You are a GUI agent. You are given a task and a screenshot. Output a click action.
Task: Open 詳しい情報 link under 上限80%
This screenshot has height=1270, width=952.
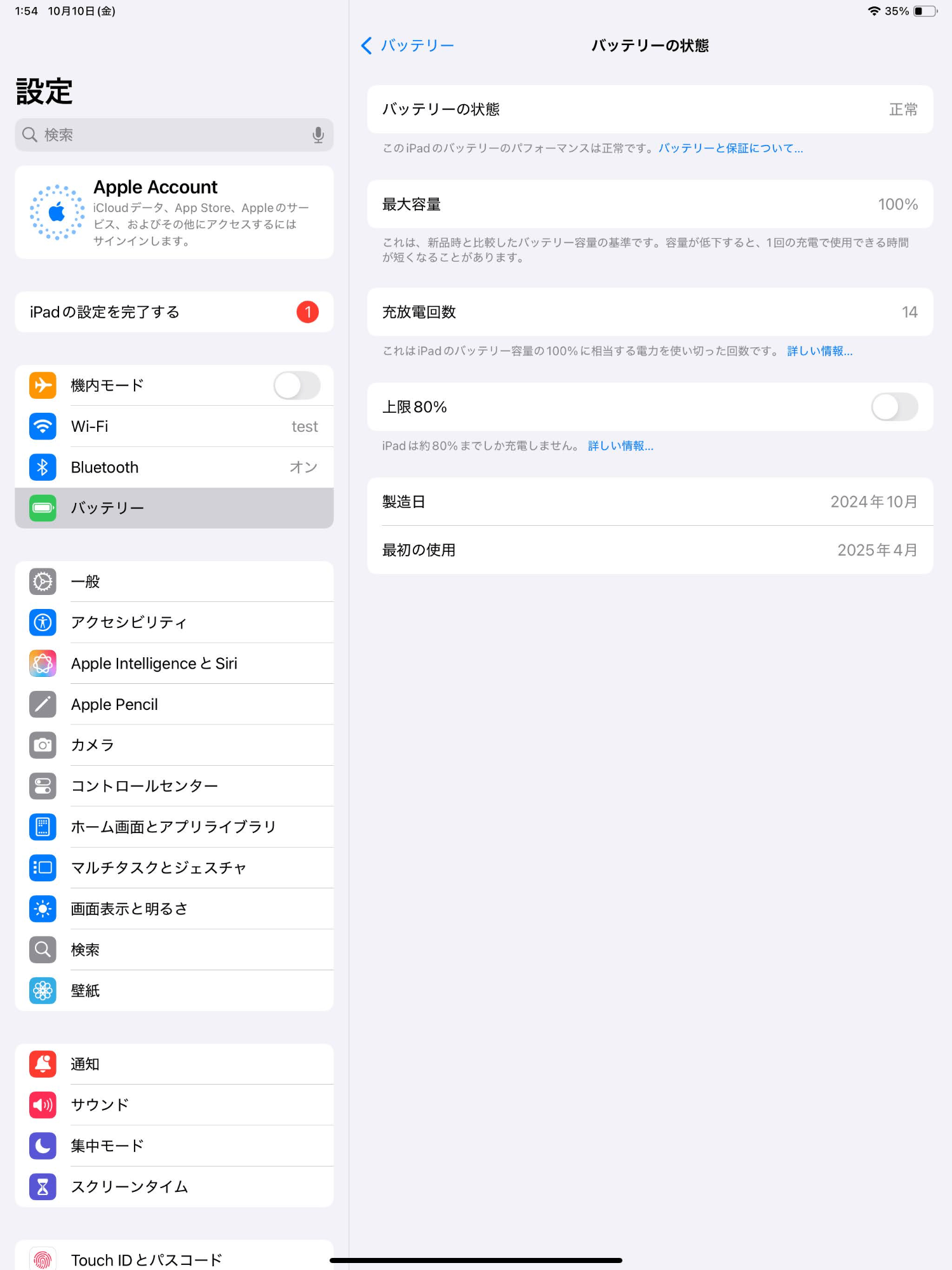620,446
